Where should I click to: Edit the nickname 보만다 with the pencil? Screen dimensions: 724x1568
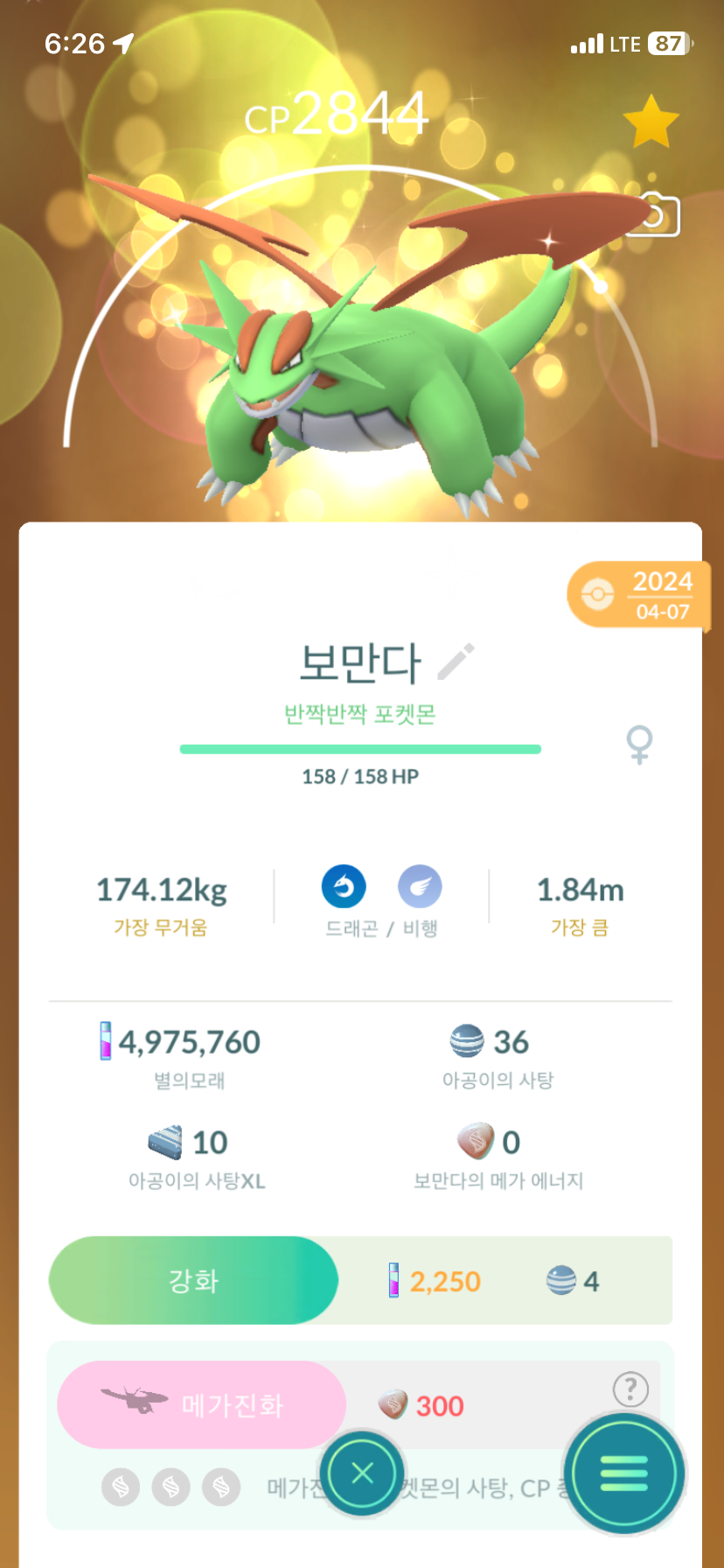456,661
